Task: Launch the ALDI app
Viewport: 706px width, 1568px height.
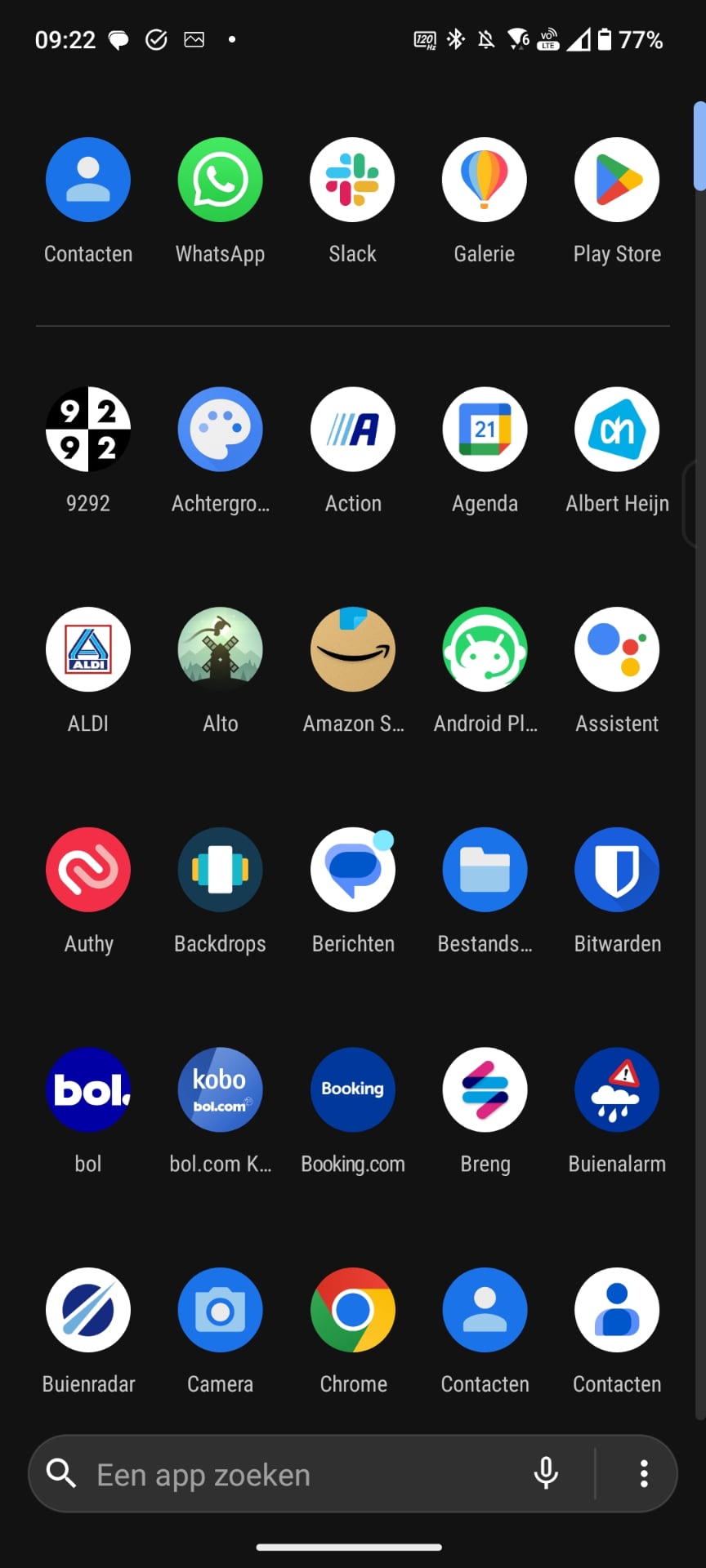Action: click(x=88, y=650)
